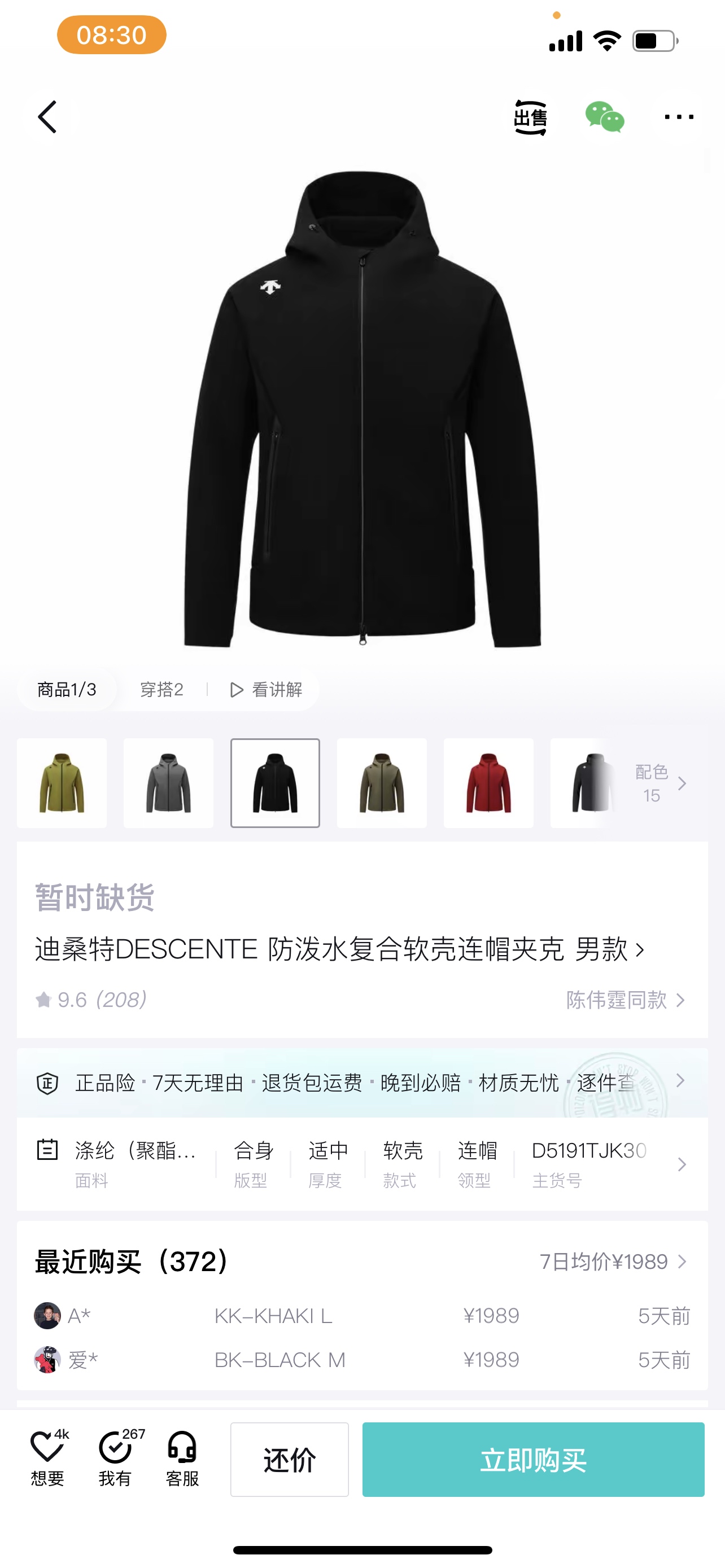Contact 客服 customer service
725x1568 pixels.
pyautogui.click(x=182, y=1458)
